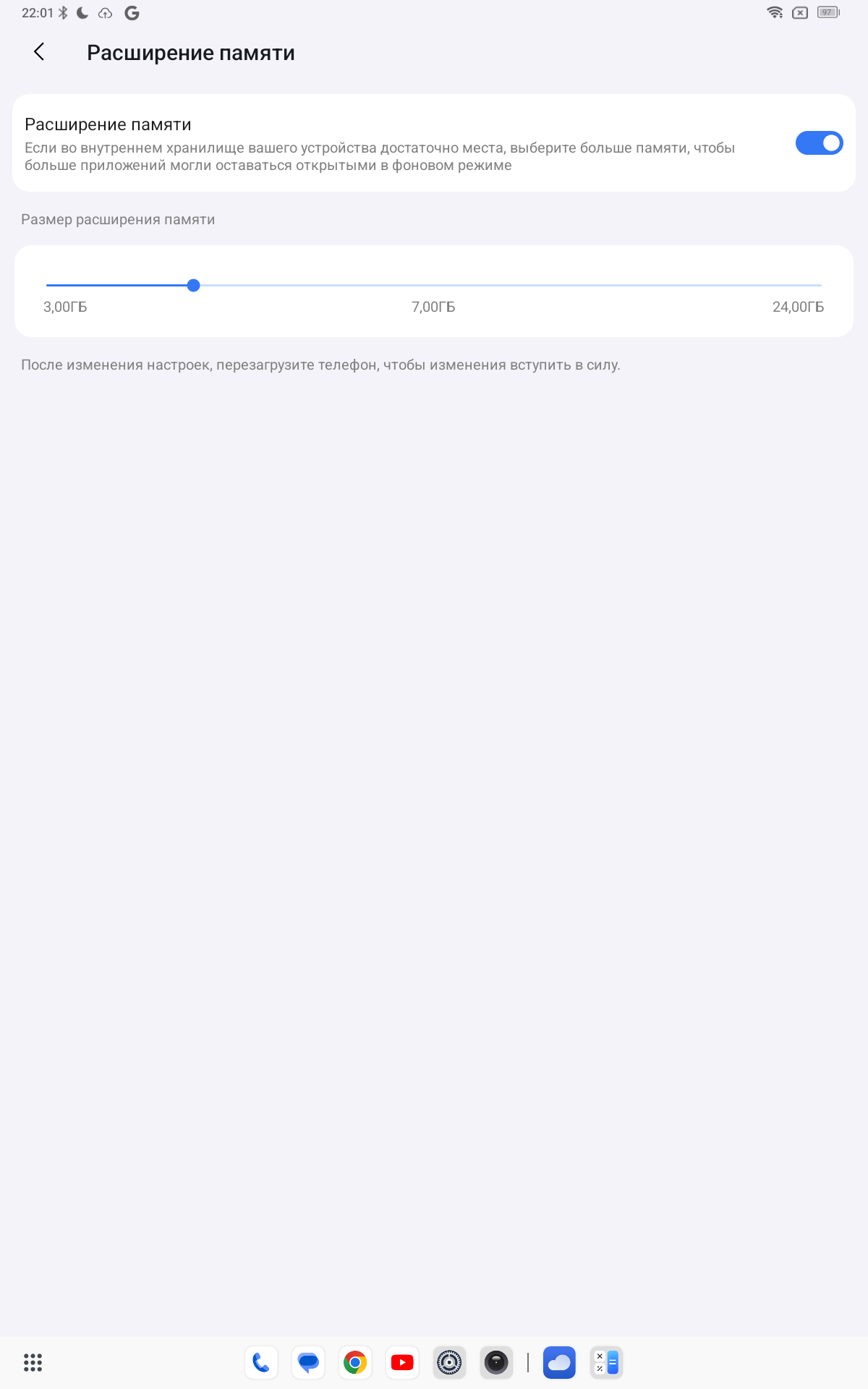This screenshot has width=868, height=1389.
Task: Open the app drawer grid
Action: (x=33, y=1363)
